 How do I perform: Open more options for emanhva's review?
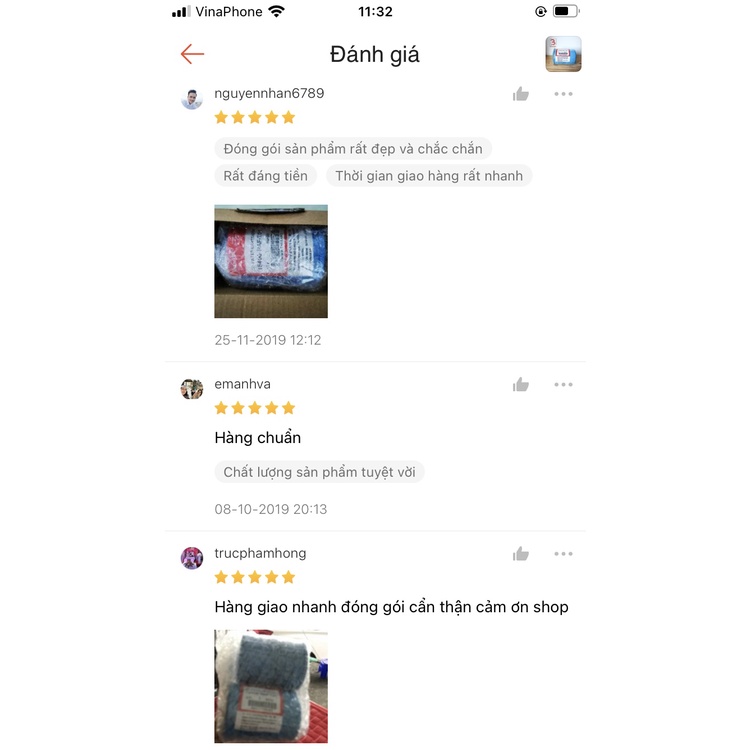[x=563, y=385]
